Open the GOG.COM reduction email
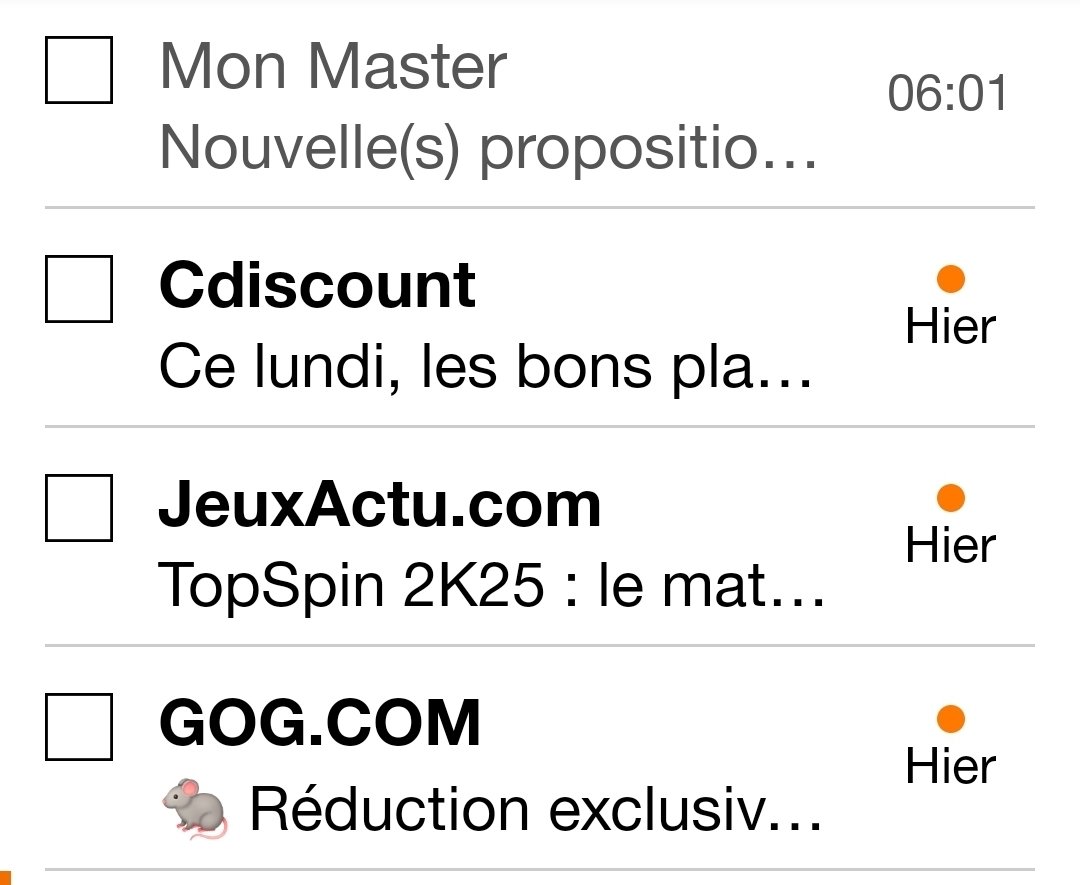The width and height of the screenshot is (1080, 885). [x=490, y=767]
